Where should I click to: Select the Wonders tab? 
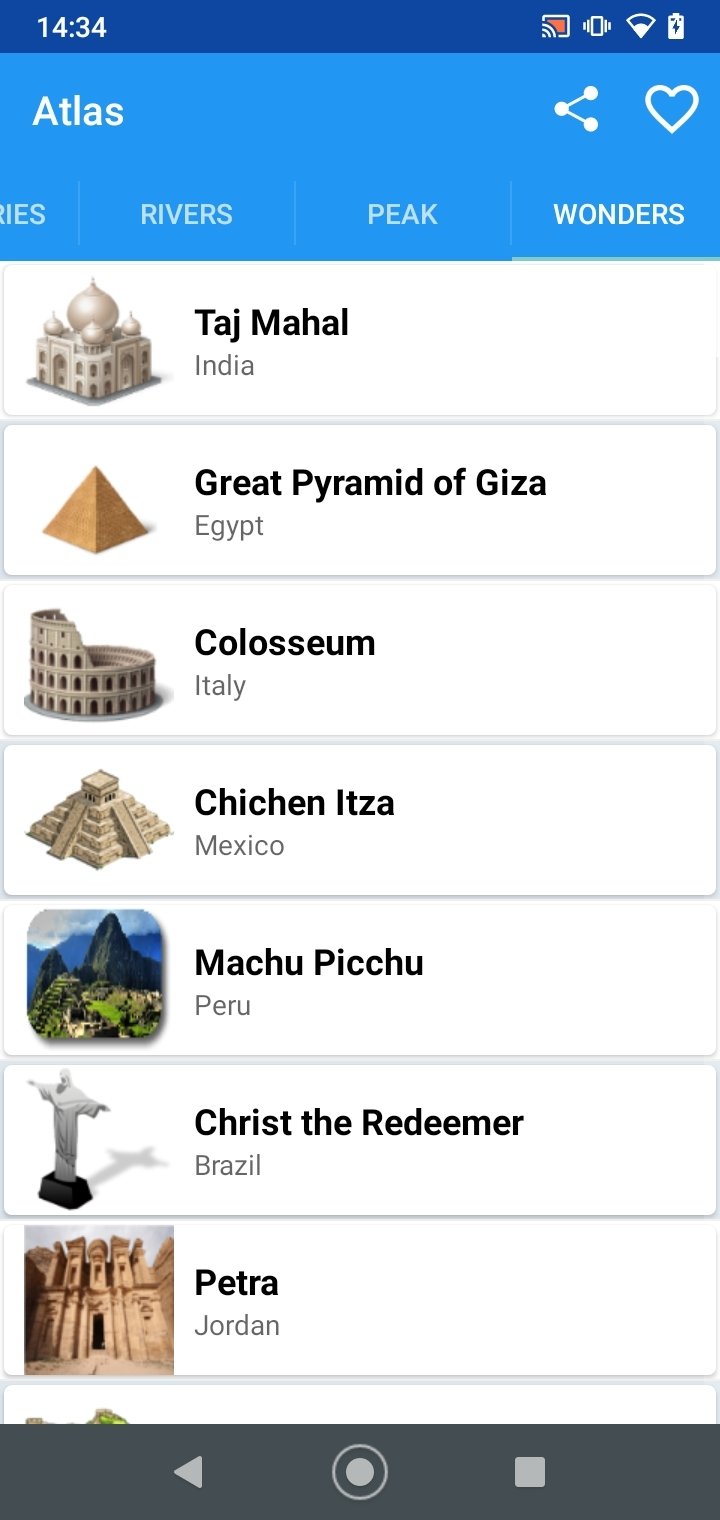pyautogui.click(x=618, y=214)
